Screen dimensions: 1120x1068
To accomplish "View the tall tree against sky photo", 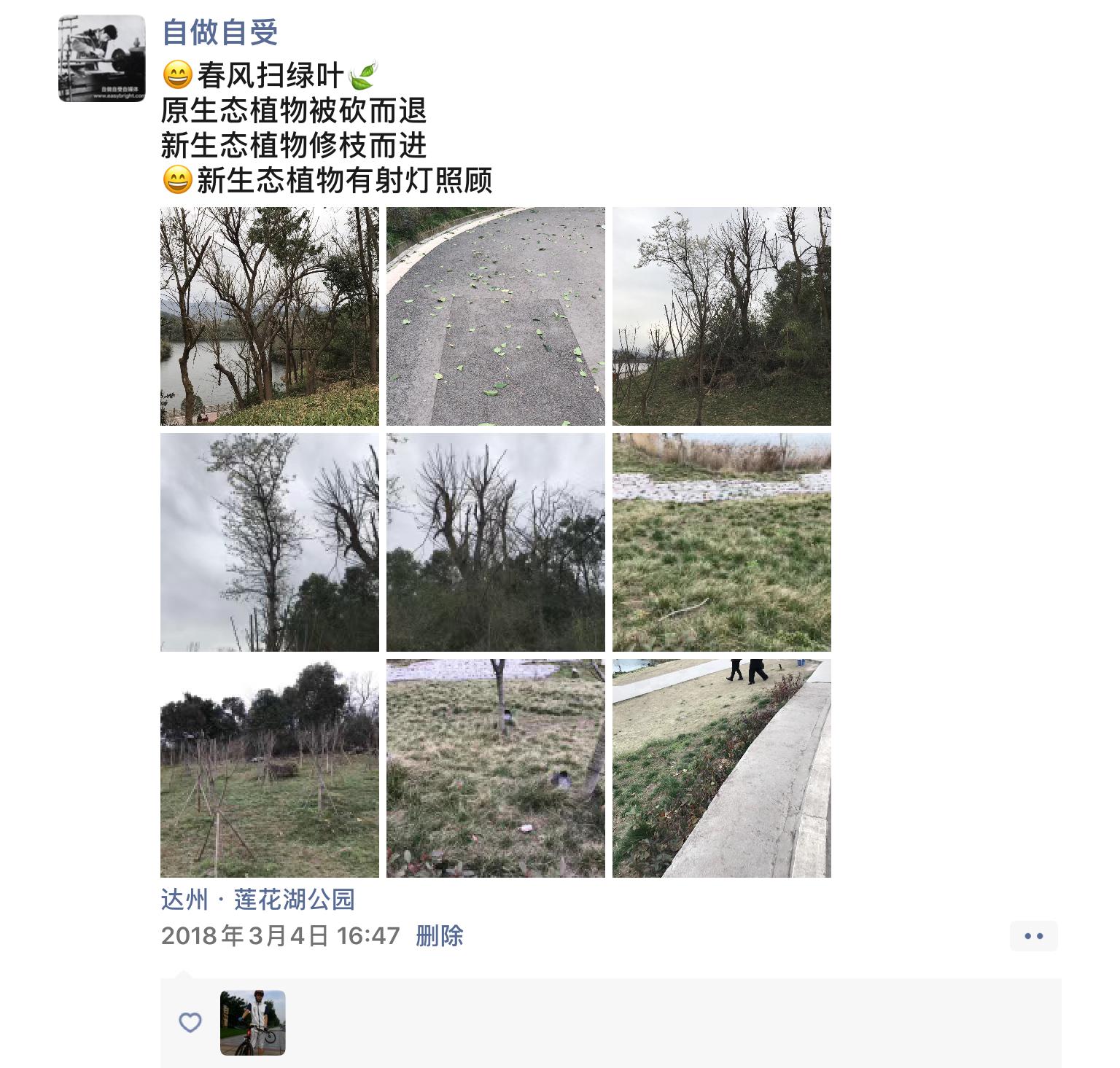I will [x=270, y=542].
